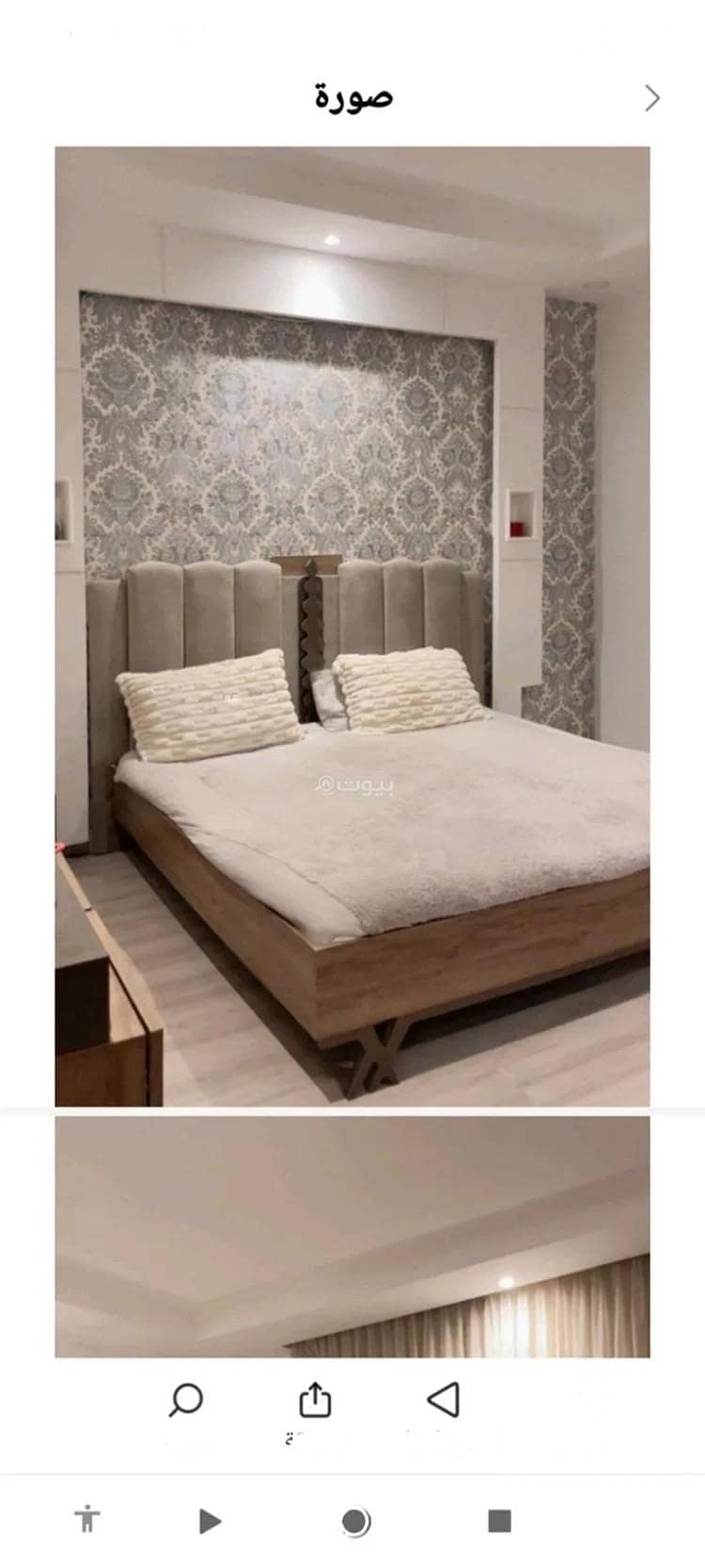Go back using the top chevron arrow
The height and width of the screenshot is (1568, 705).
click(x=651, y=98)
